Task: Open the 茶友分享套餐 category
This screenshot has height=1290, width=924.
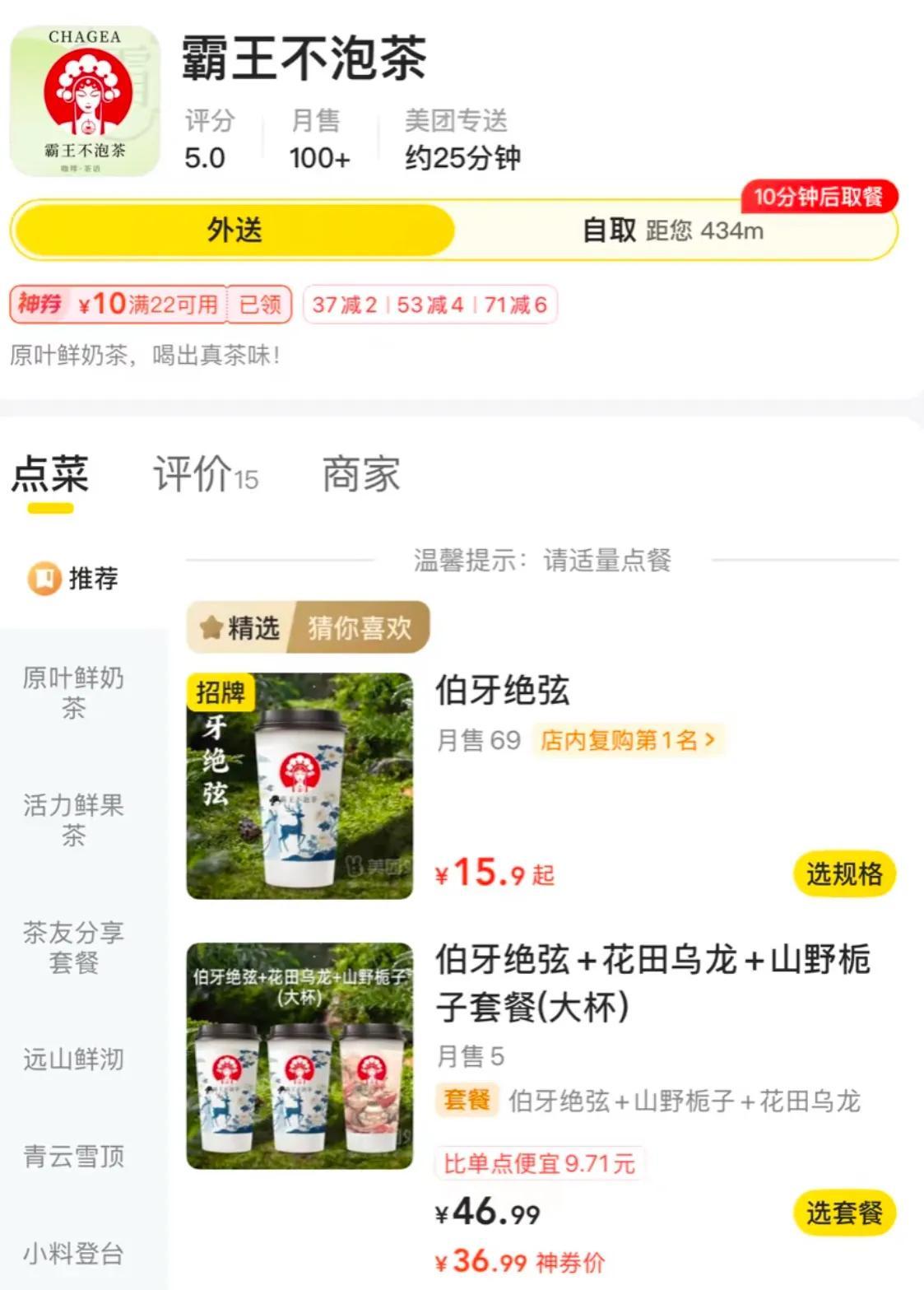Action: pyautogui.click(x=73, y=947)
